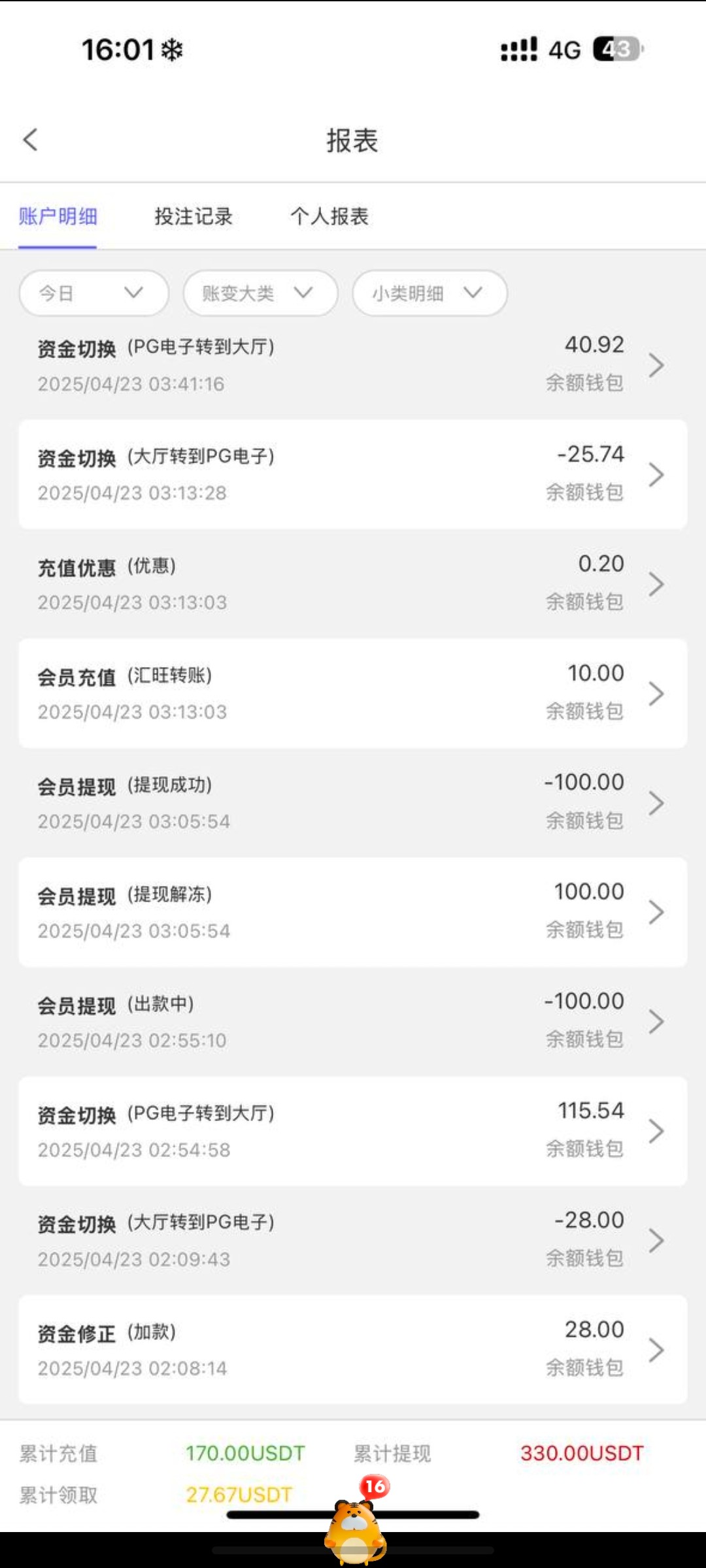View the -28.00 大厅转到PG电子 entry
Image resolution: width=706 pixels, height=1568 pixels.
[x=353, y=1240]
